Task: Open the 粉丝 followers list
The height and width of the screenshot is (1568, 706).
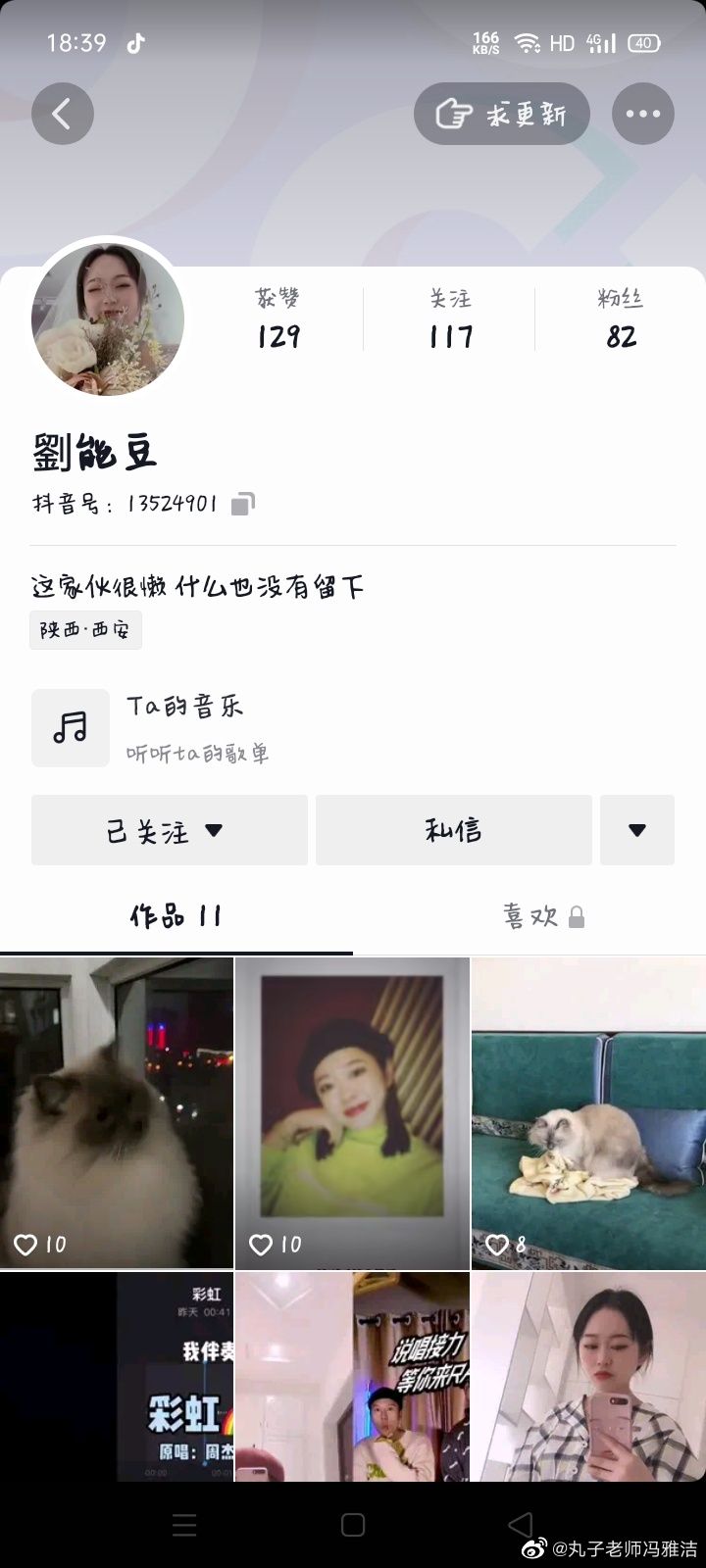Action: 621,319
